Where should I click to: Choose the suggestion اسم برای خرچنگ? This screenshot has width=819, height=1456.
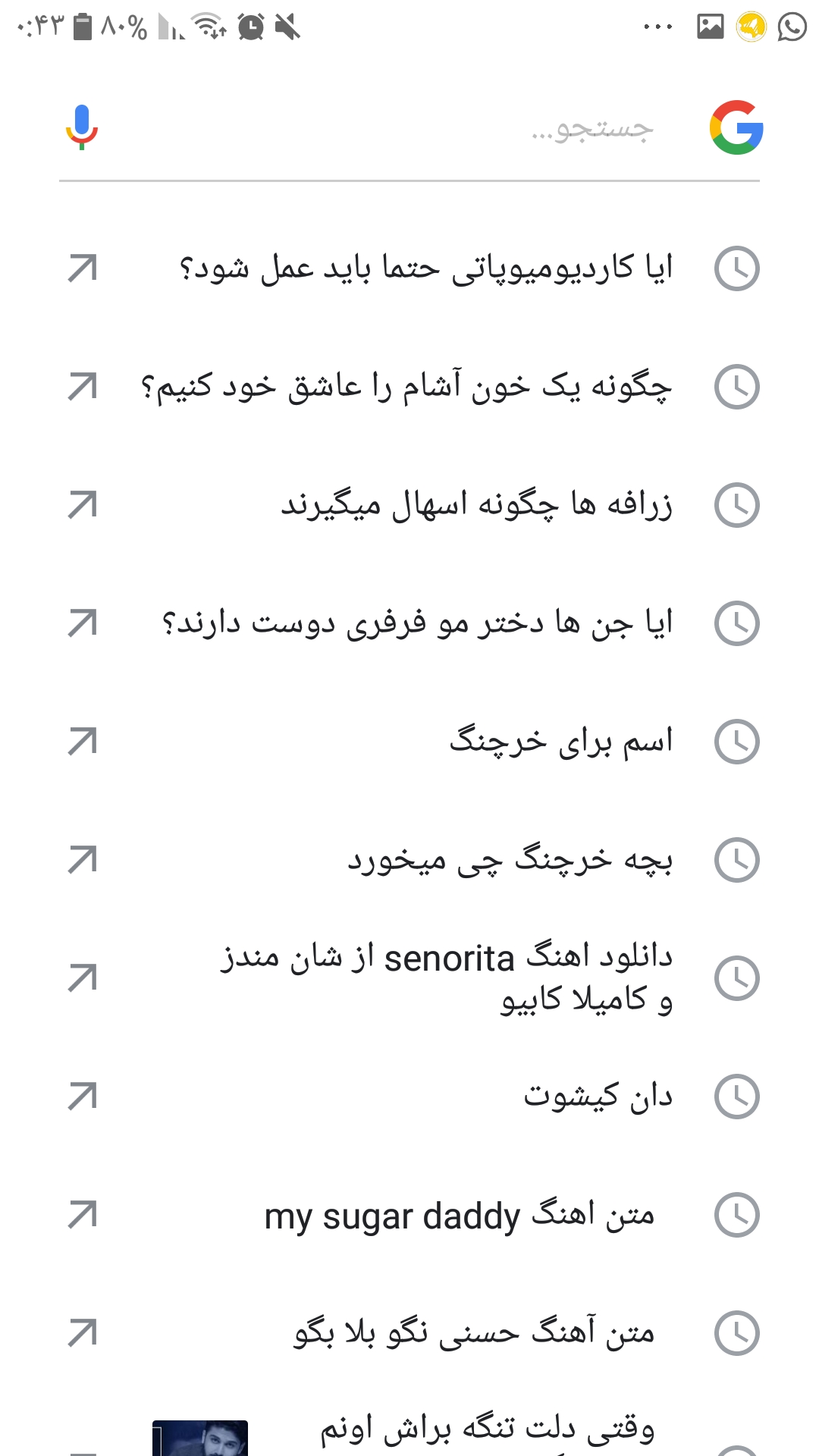click(561, 742)
